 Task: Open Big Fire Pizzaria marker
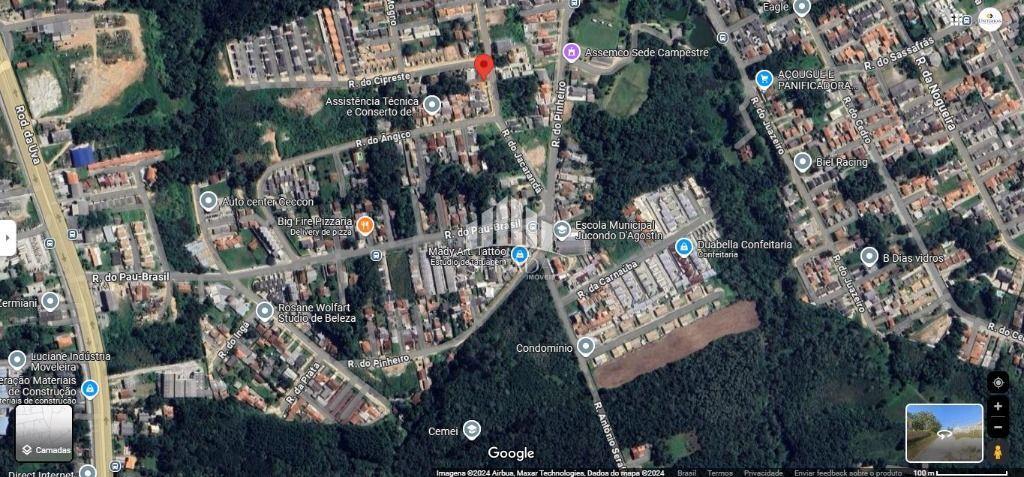(365, 226)
